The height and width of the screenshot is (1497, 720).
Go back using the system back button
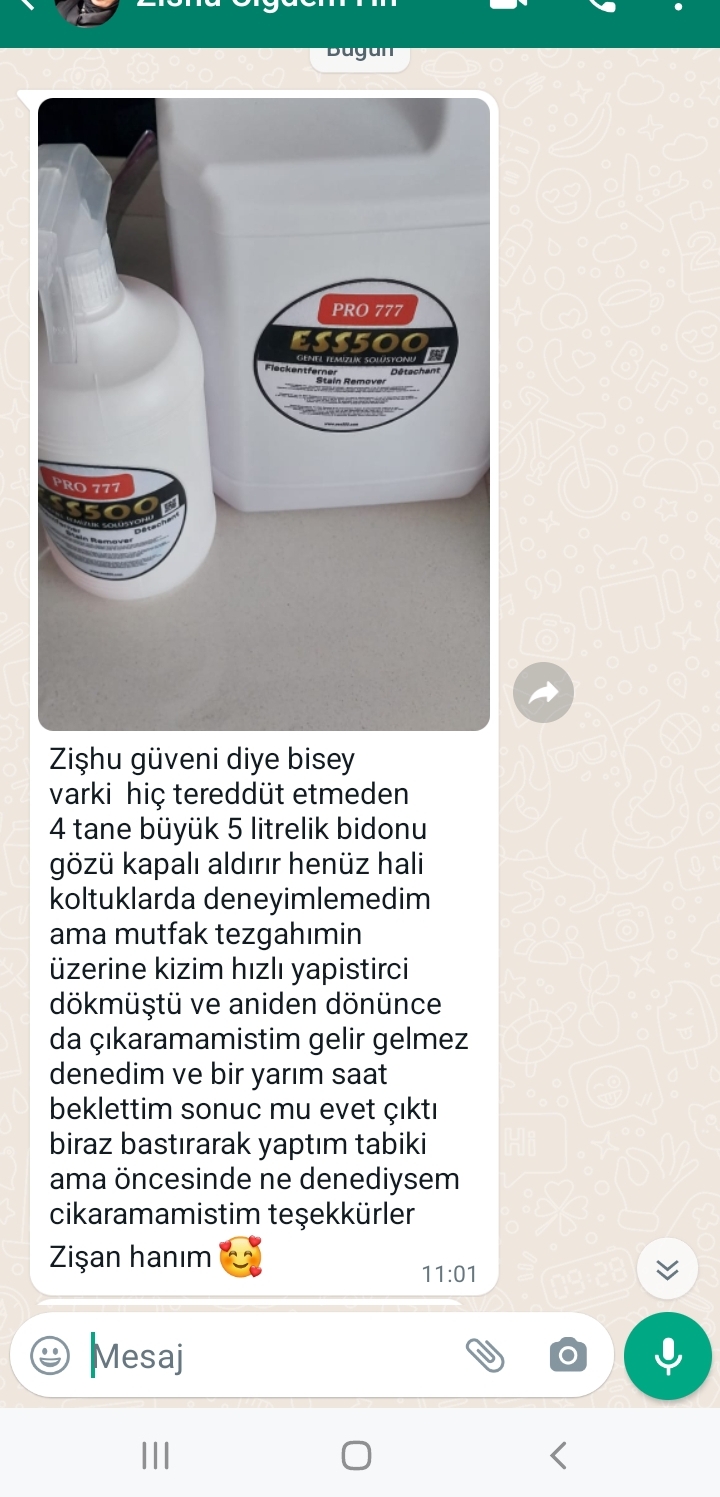coord(559,1455)
